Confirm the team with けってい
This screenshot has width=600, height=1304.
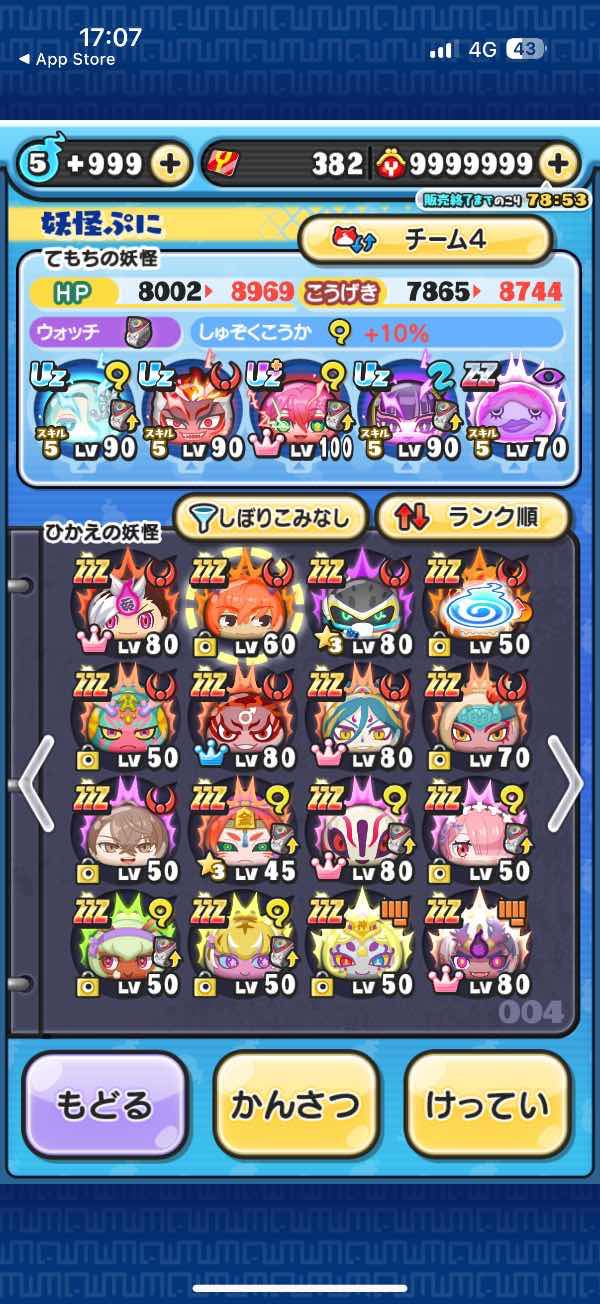coord(487,1105)
